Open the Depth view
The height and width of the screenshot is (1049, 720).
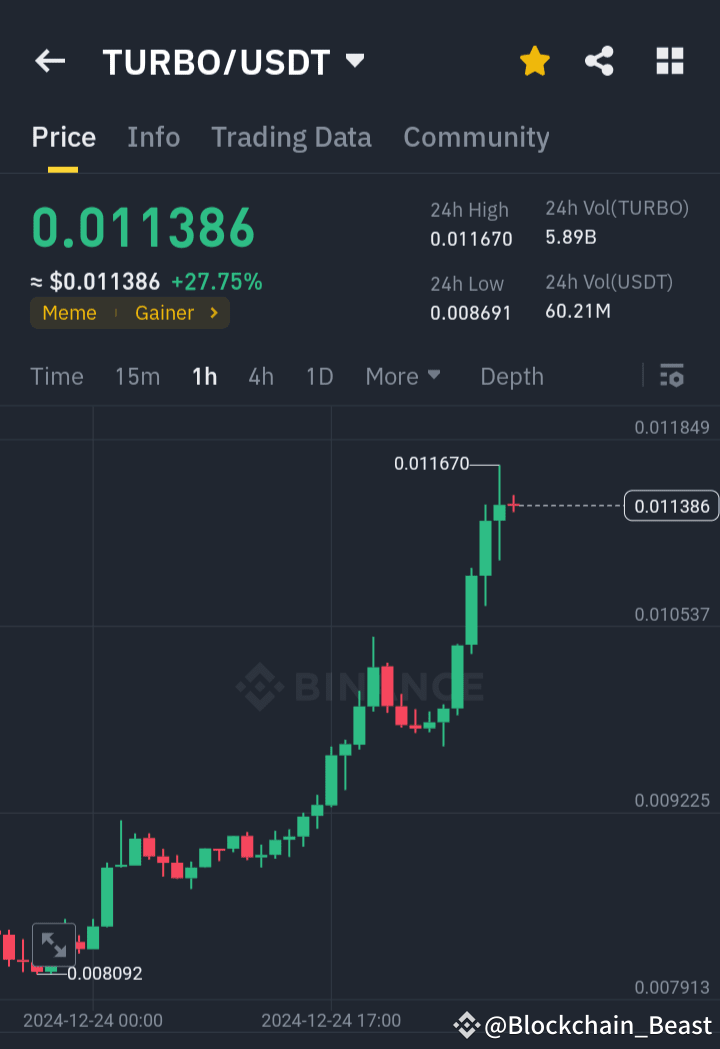(x=511, y=377)
